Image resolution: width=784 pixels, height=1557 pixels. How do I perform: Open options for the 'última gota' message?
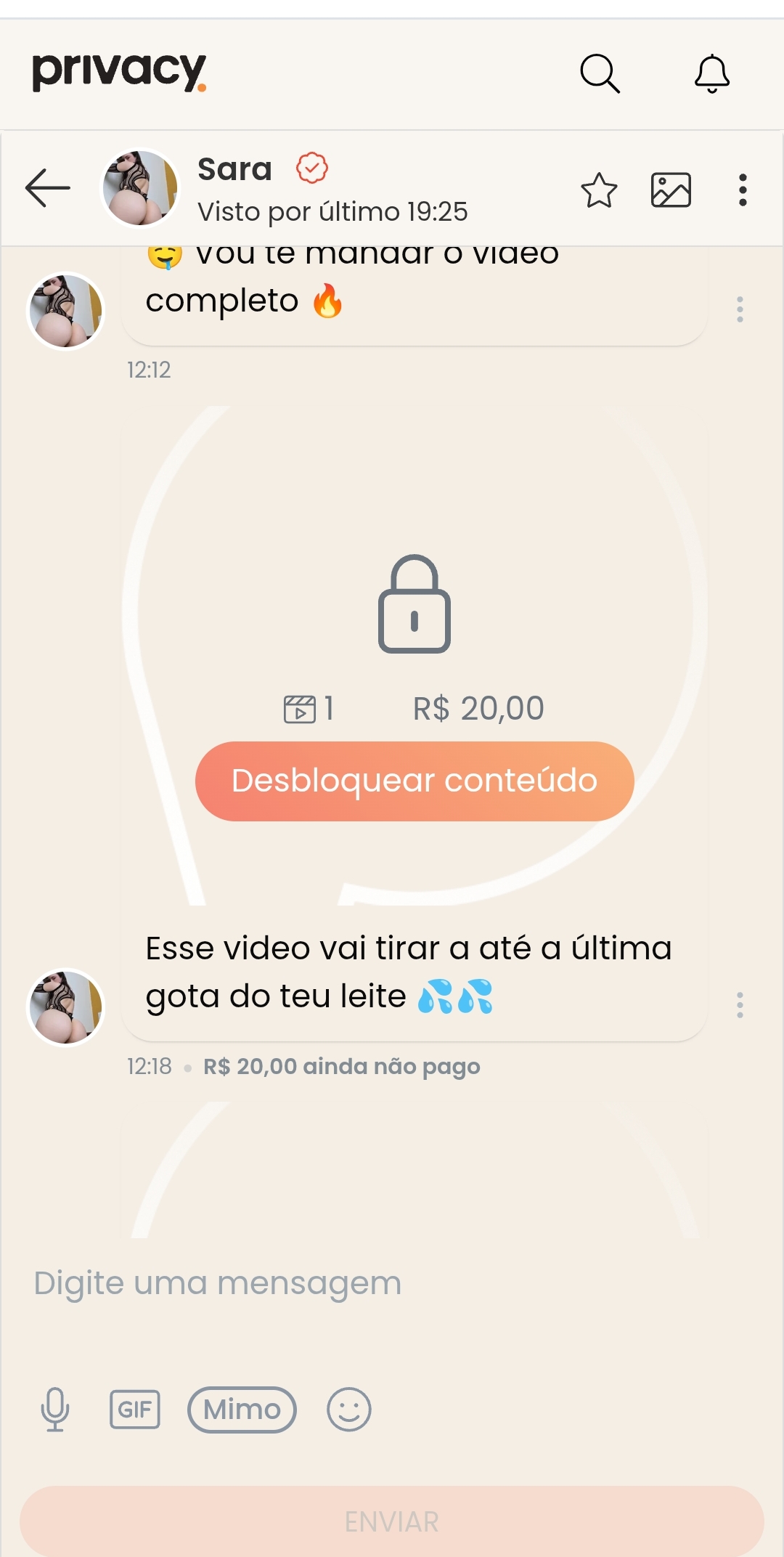(x=740, y=1005)
